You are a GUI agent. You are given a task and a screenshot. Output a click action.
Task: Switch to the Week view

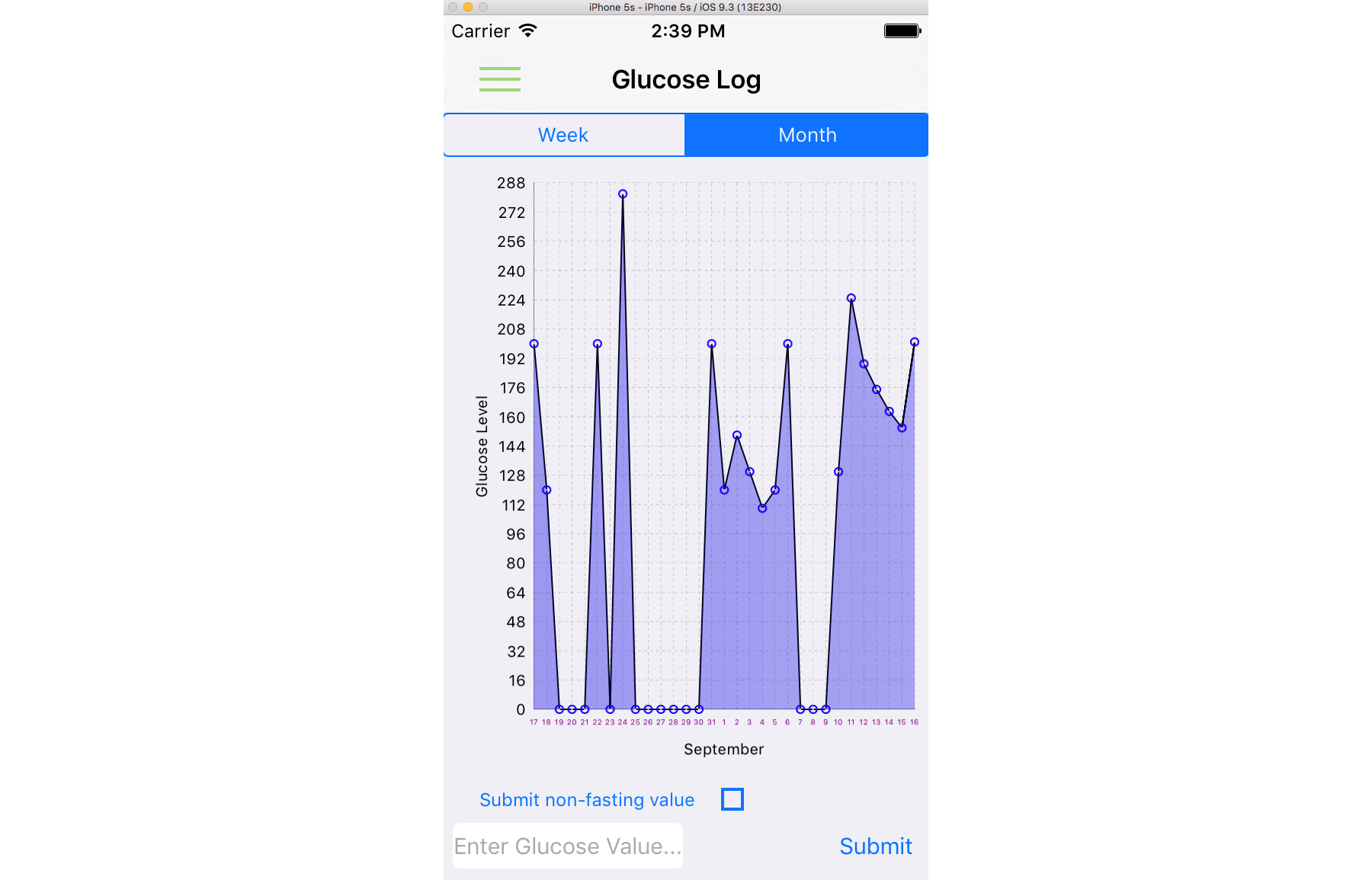click(563, 135)
